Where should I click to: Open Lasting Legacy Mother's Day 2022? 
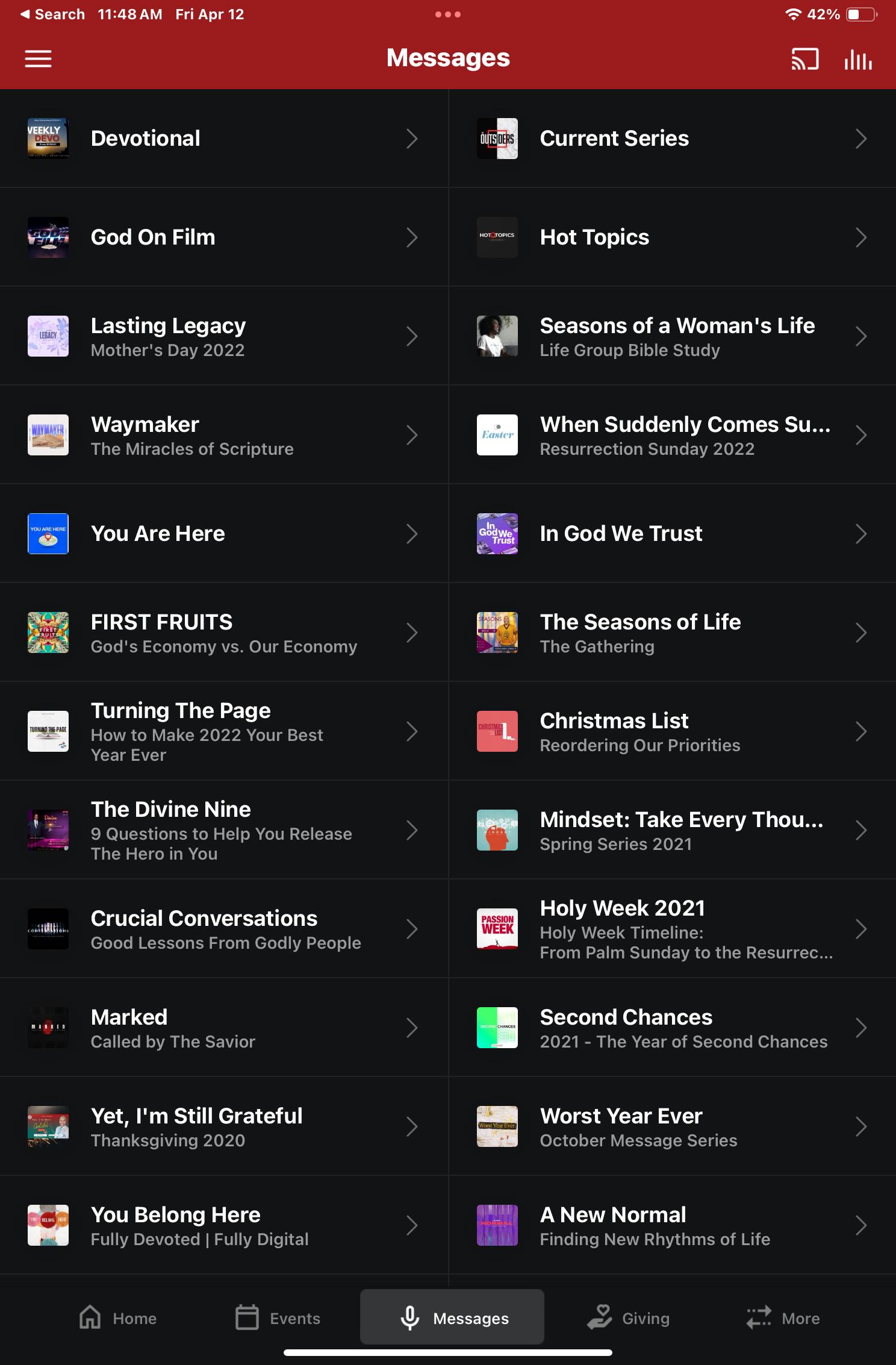(x=223, y=336)
